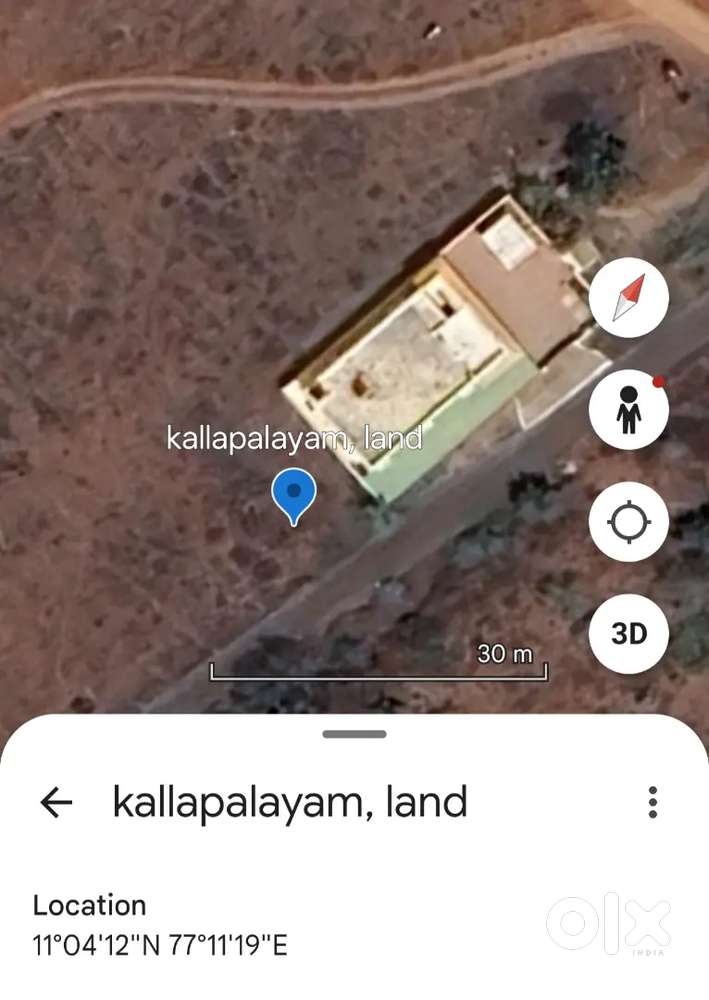Open the three-dot overflow menu

tap(652, 802)
